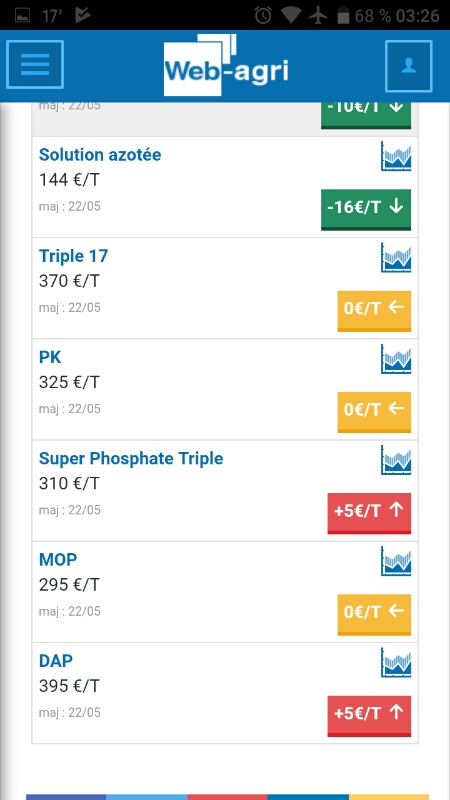Go to Web-agri home via logo
Viewport: 450px width, 800px height.
pyautogui.click(x=226, y=65)
